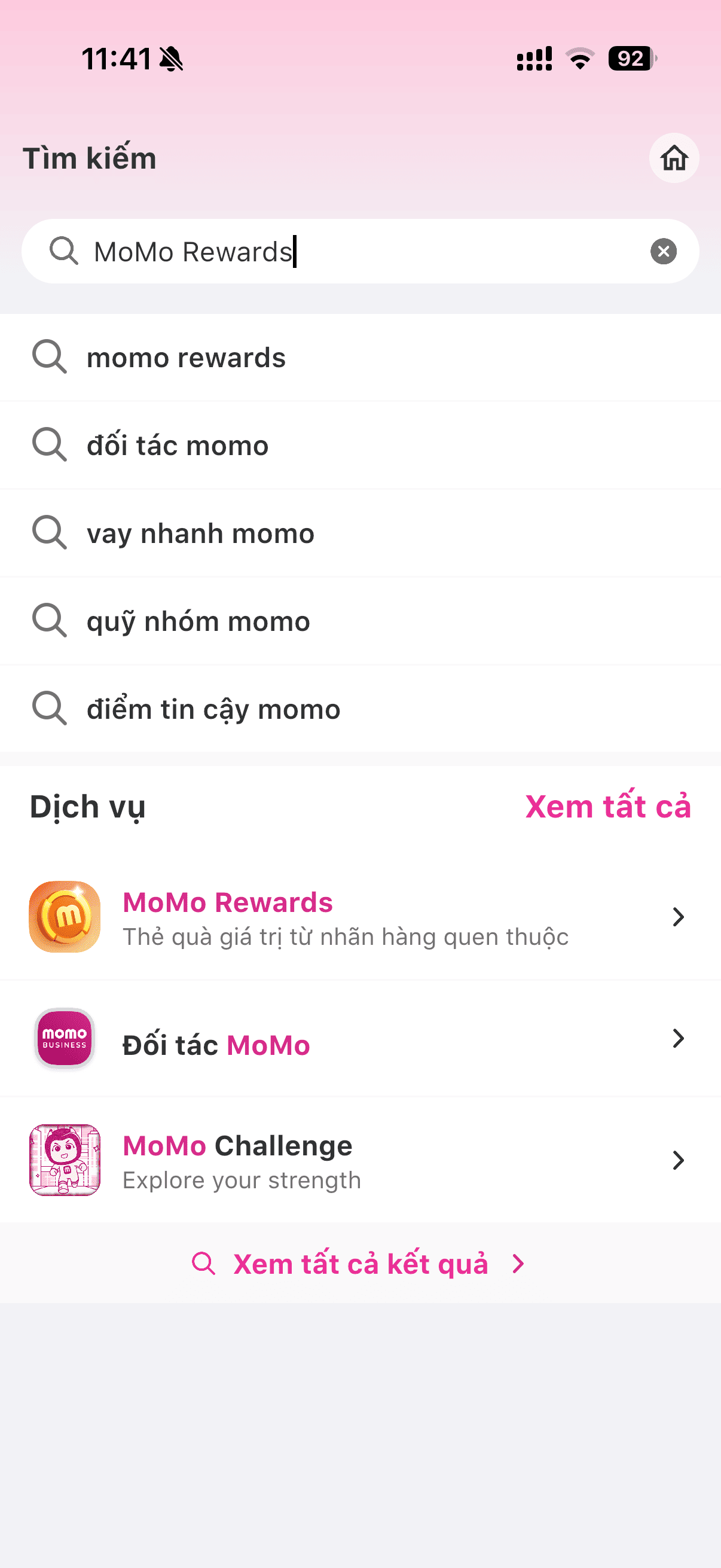Viewport: 721px width, 1568px height.
Task: Open the Đối tác MoMo service
Action: (x=359, y=1039)
